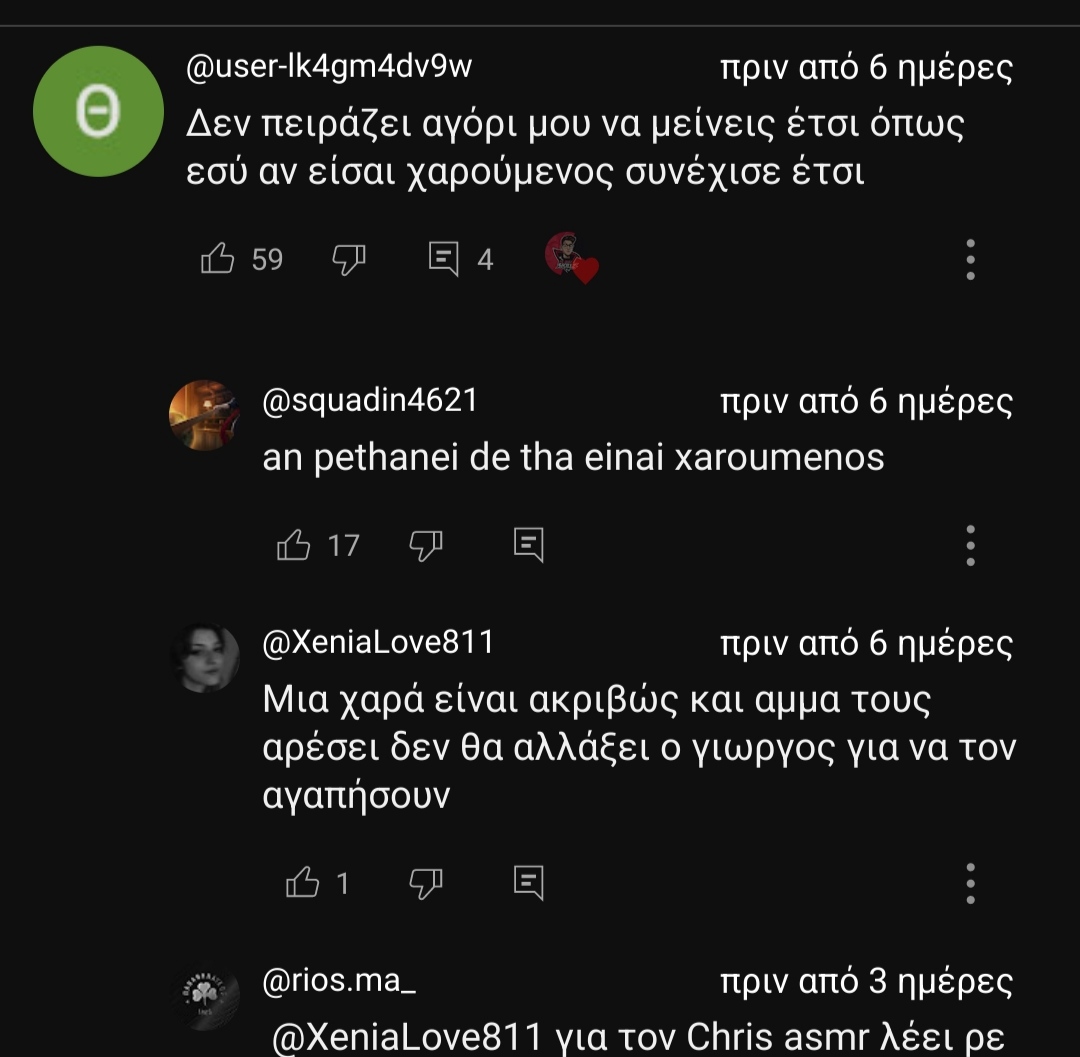This screenshot has height=1057, width=1080.
Task: Open the @rios.ma_ profile avatar
Action: [204, 997]
